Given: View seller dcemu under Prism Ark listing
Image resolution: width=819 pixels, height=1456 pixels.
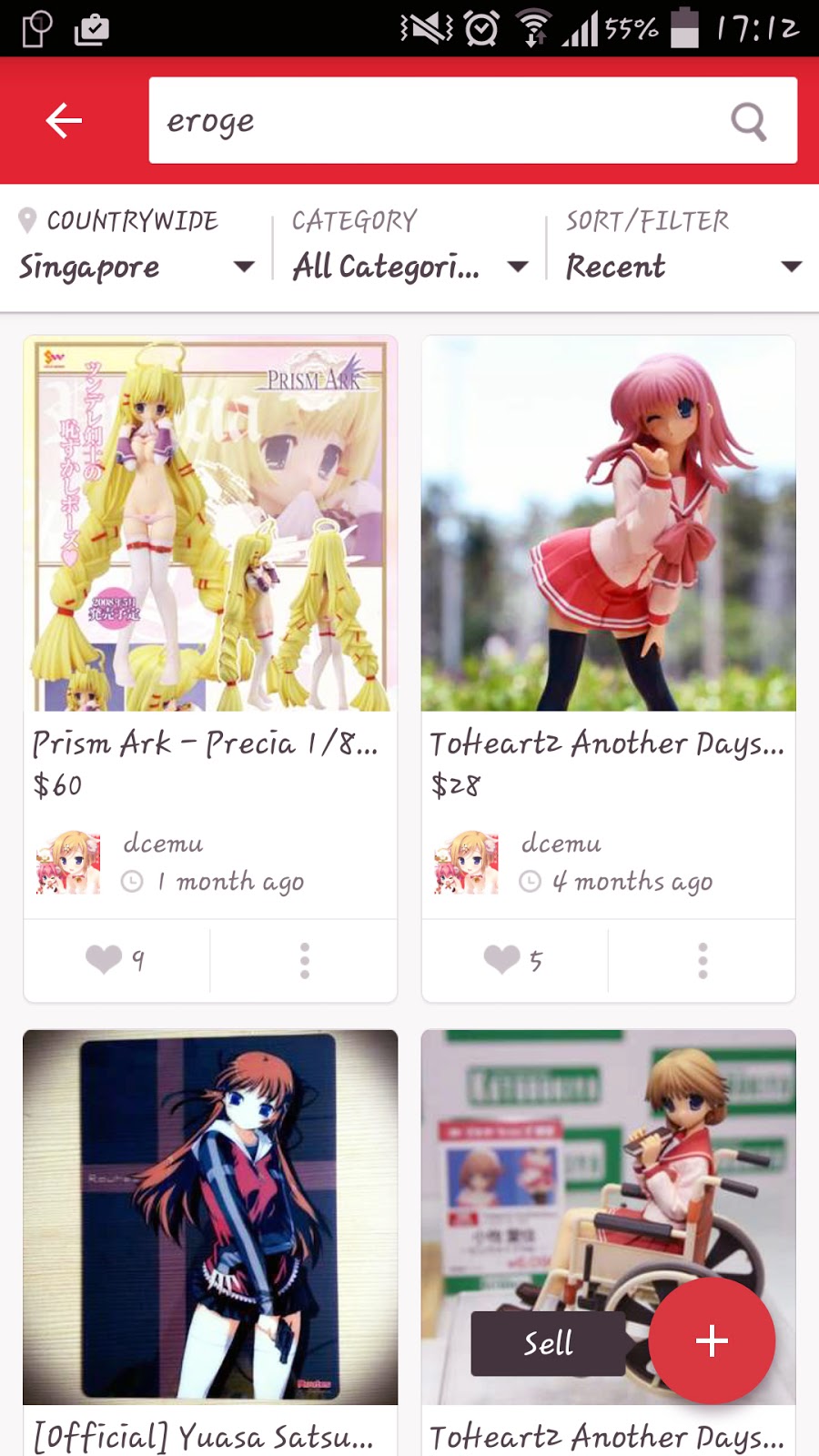Looking at the screenshot, I should 164,844.
